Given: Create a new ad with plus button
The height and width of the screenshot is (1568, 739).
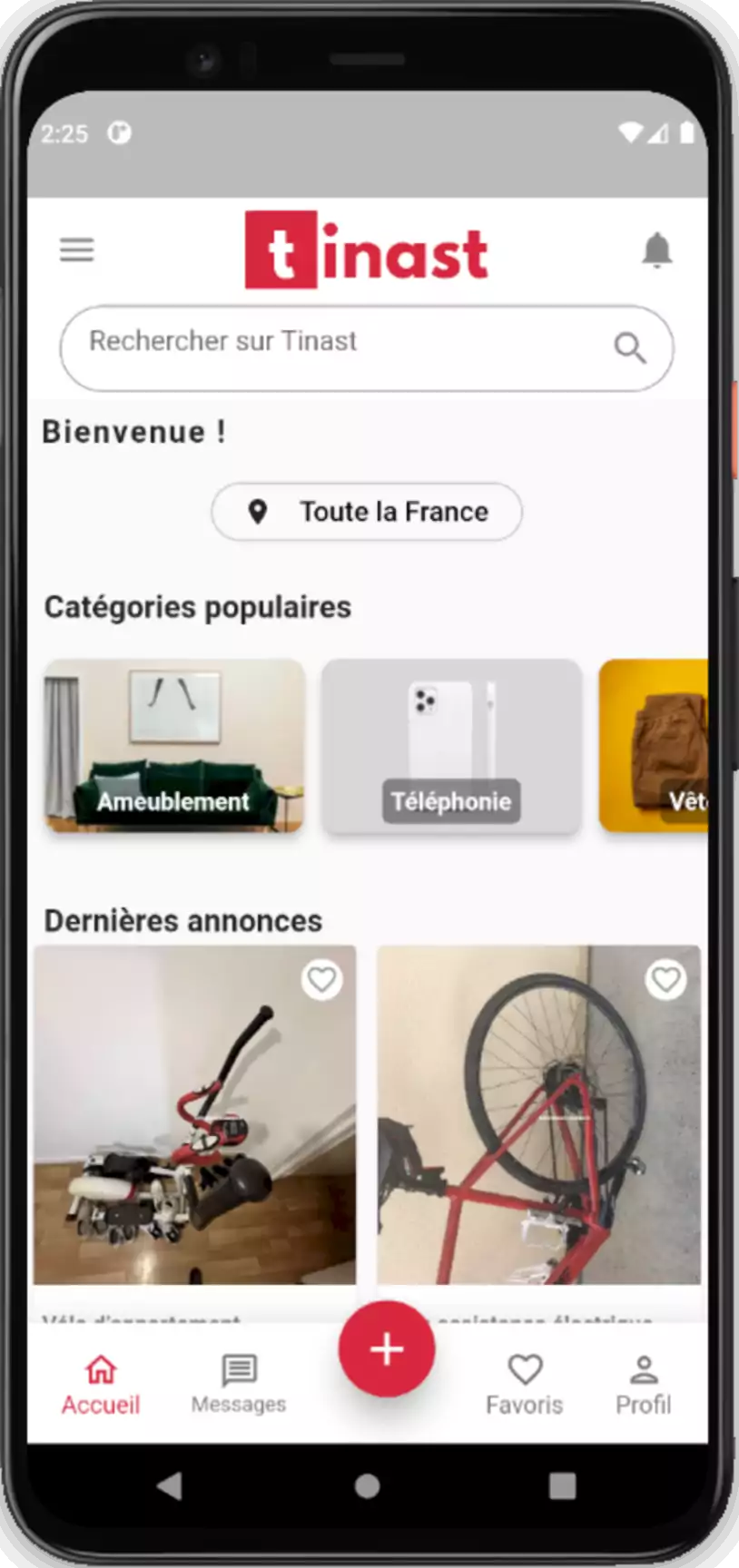Looking at the screenshot, I should point(387,1349).
